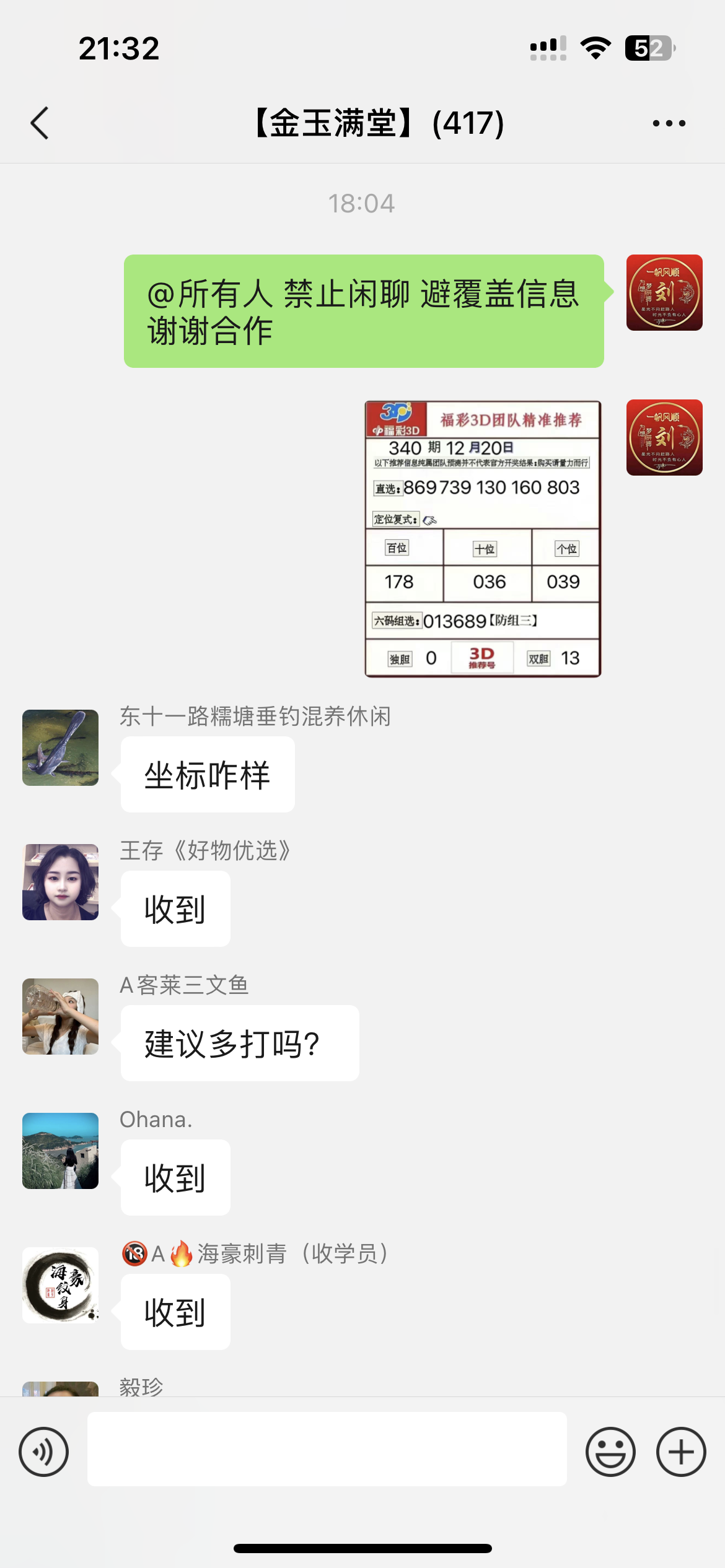Image resolution: width=725 pixels, height=1568 pixels.
Task: Go back from the group chat
Action: [x=40, y=123]
